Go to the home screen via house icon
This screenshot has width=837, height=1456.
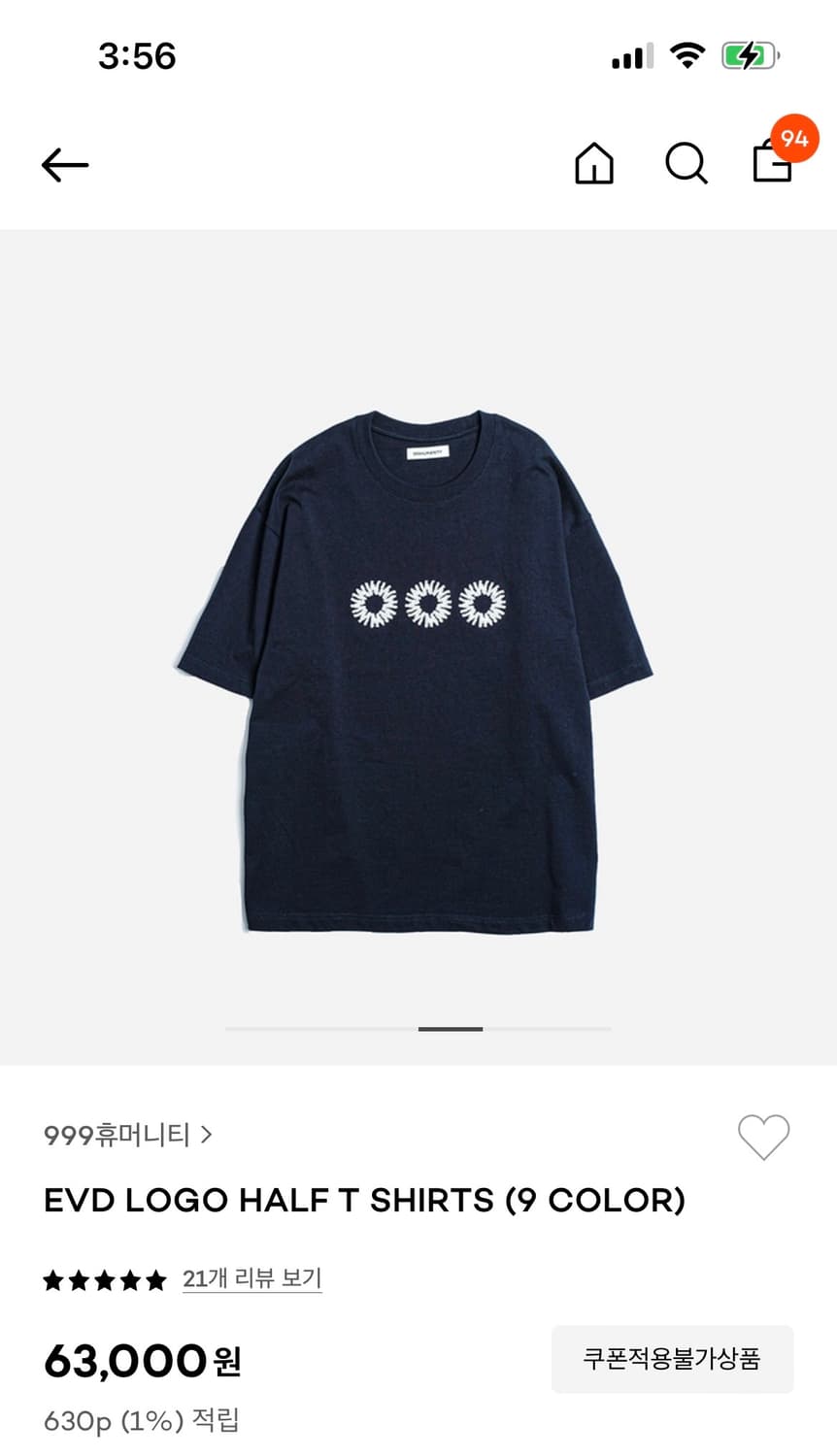594,164
